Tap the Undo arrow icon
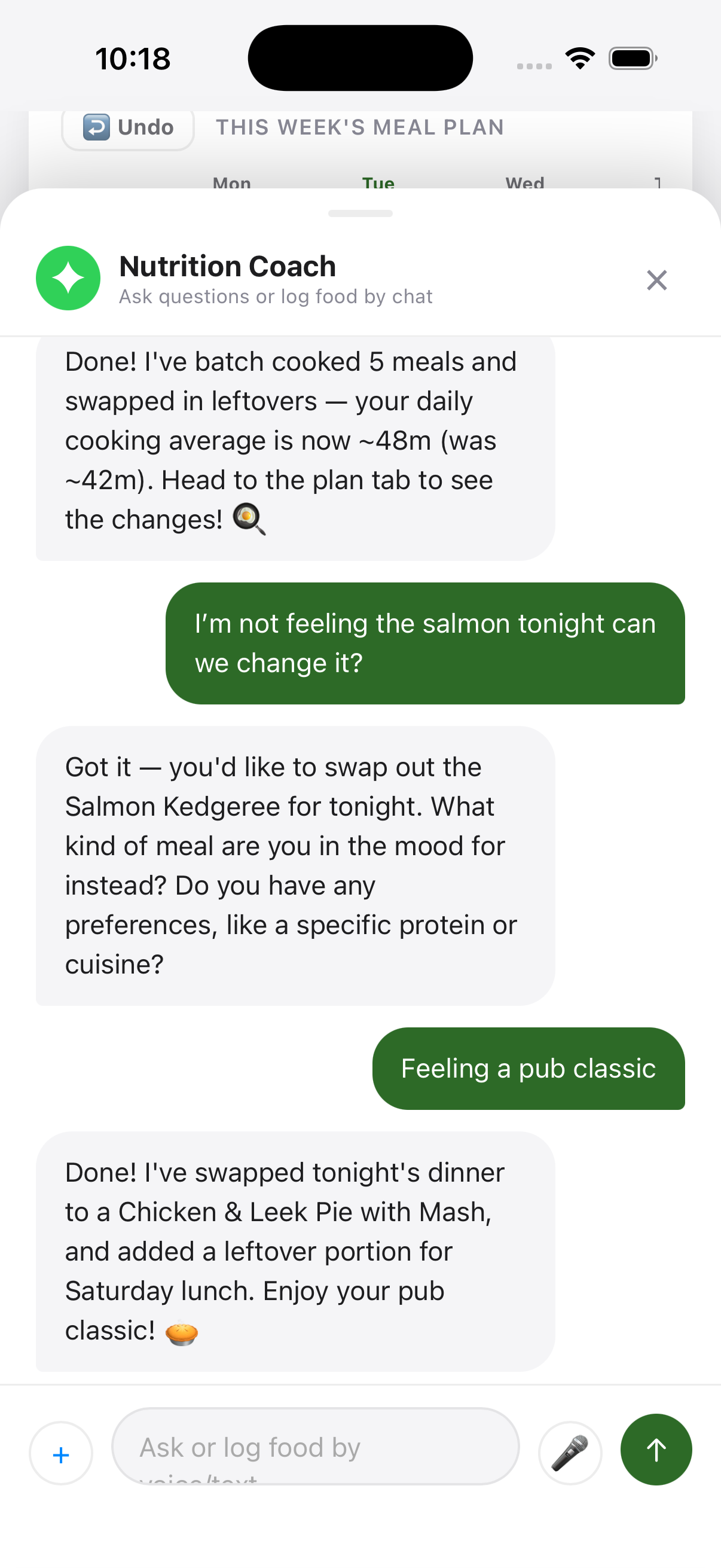The height and width of the screenshot is (1568, 721). pos(97,127)
